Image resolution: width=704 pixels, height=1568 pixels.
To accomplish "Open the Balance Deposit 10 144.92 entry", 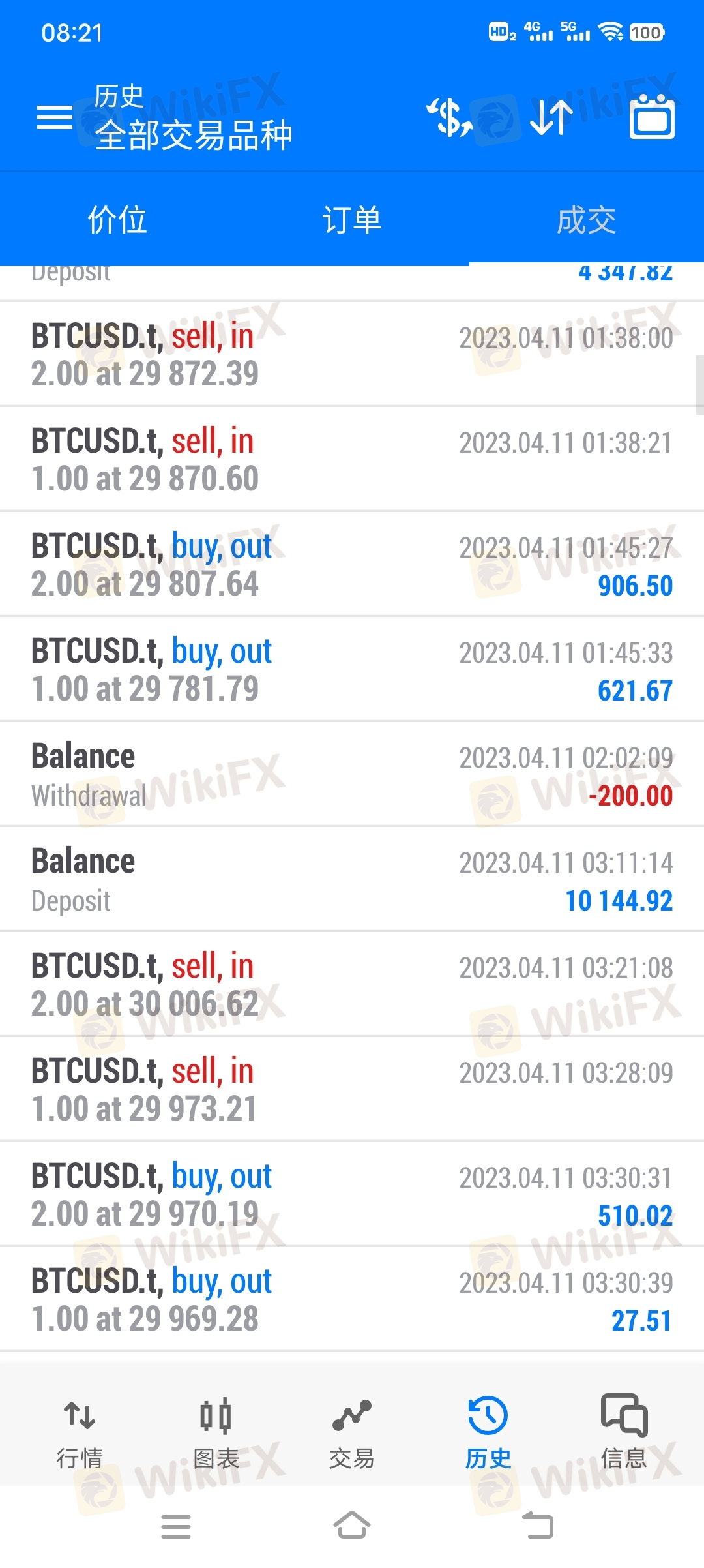I will (352, 879).
